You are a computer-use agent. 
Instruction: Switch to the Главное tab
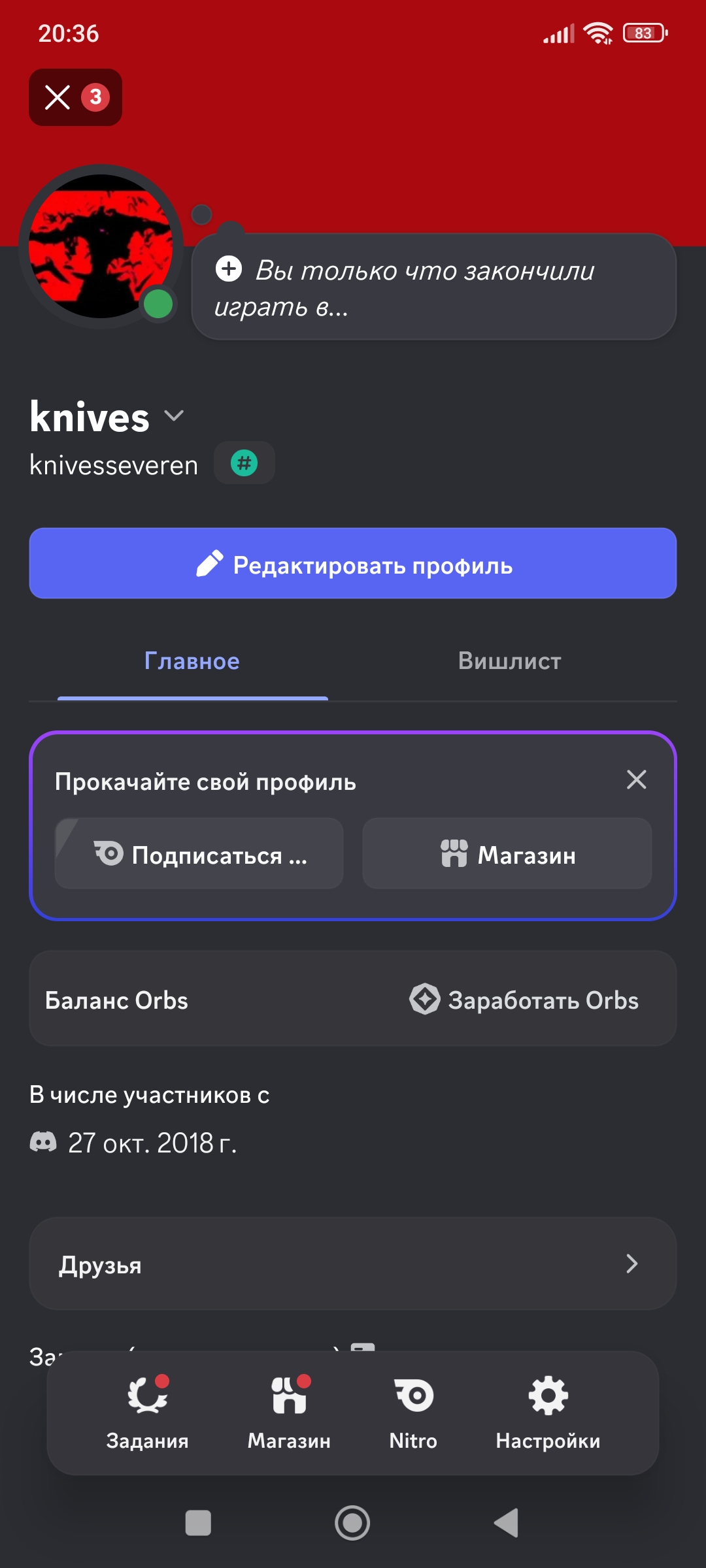click(192, 661)
